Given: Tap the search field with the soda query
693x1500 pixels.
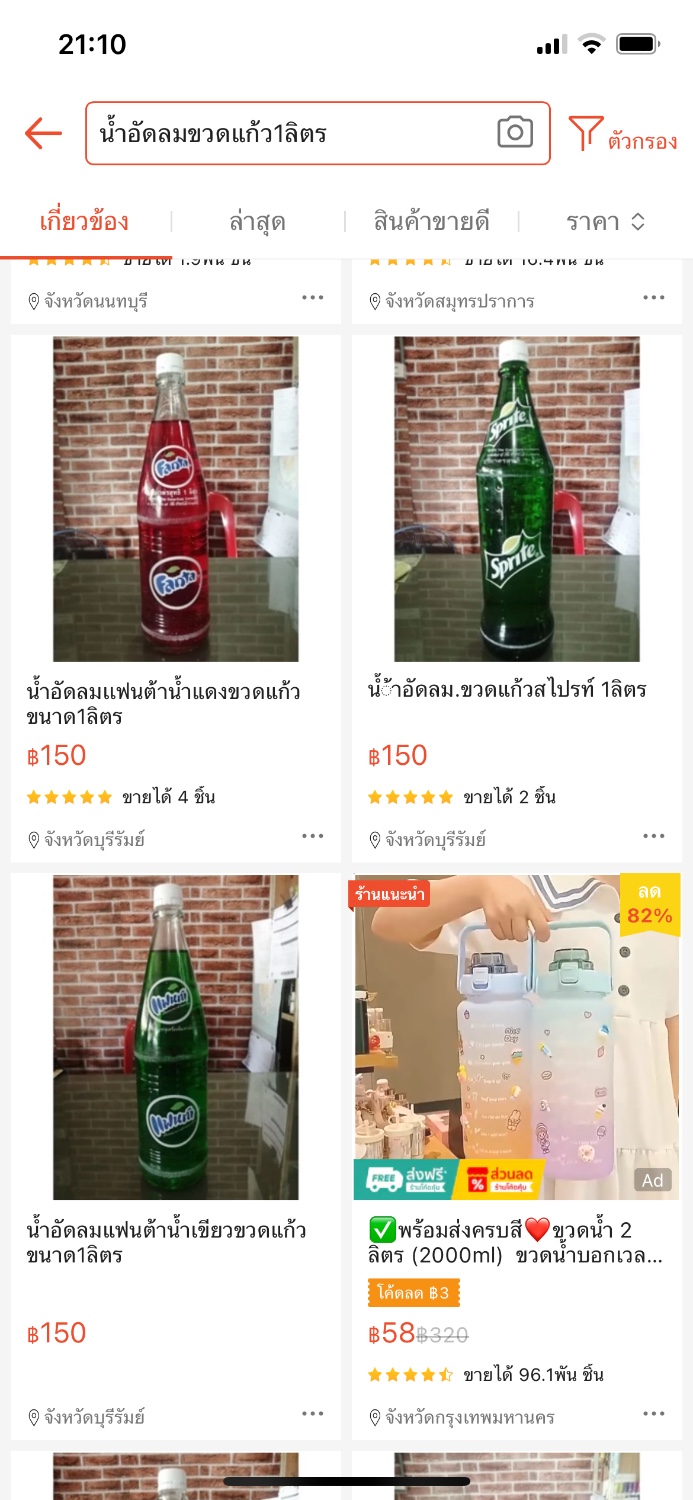Looking at the screenshot, I should click(290, 133).
